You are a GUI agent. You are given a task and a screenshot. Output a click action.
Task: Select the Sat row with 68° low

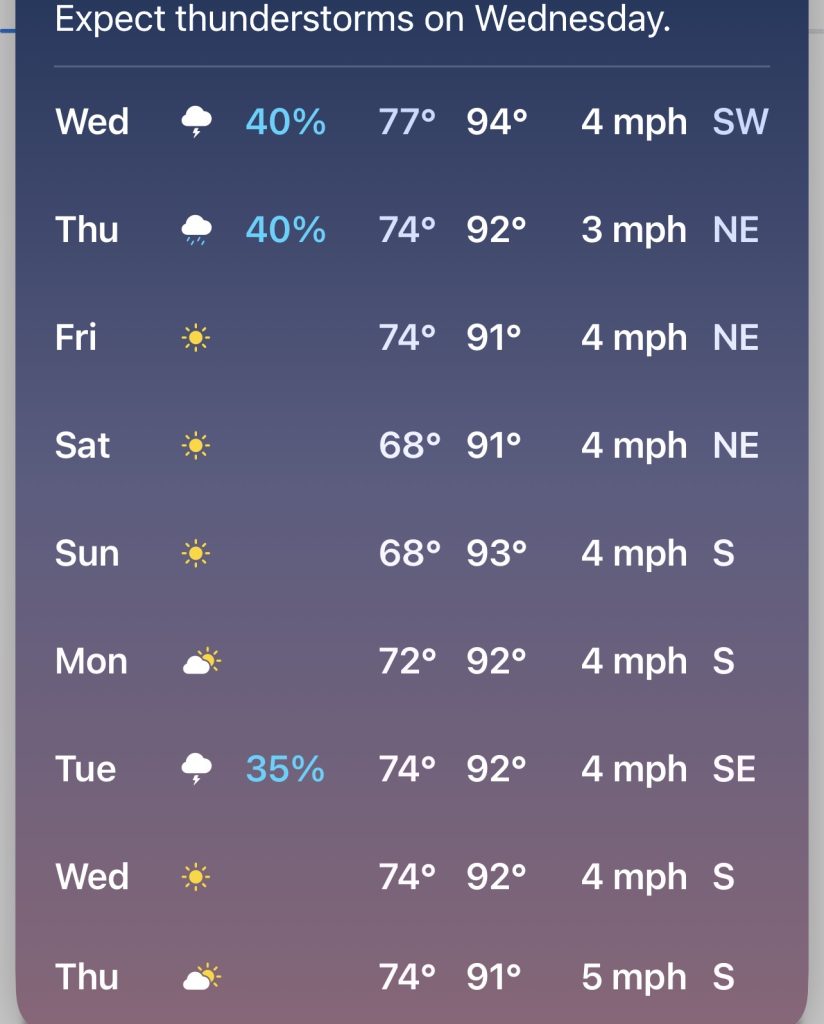[412, 445]
